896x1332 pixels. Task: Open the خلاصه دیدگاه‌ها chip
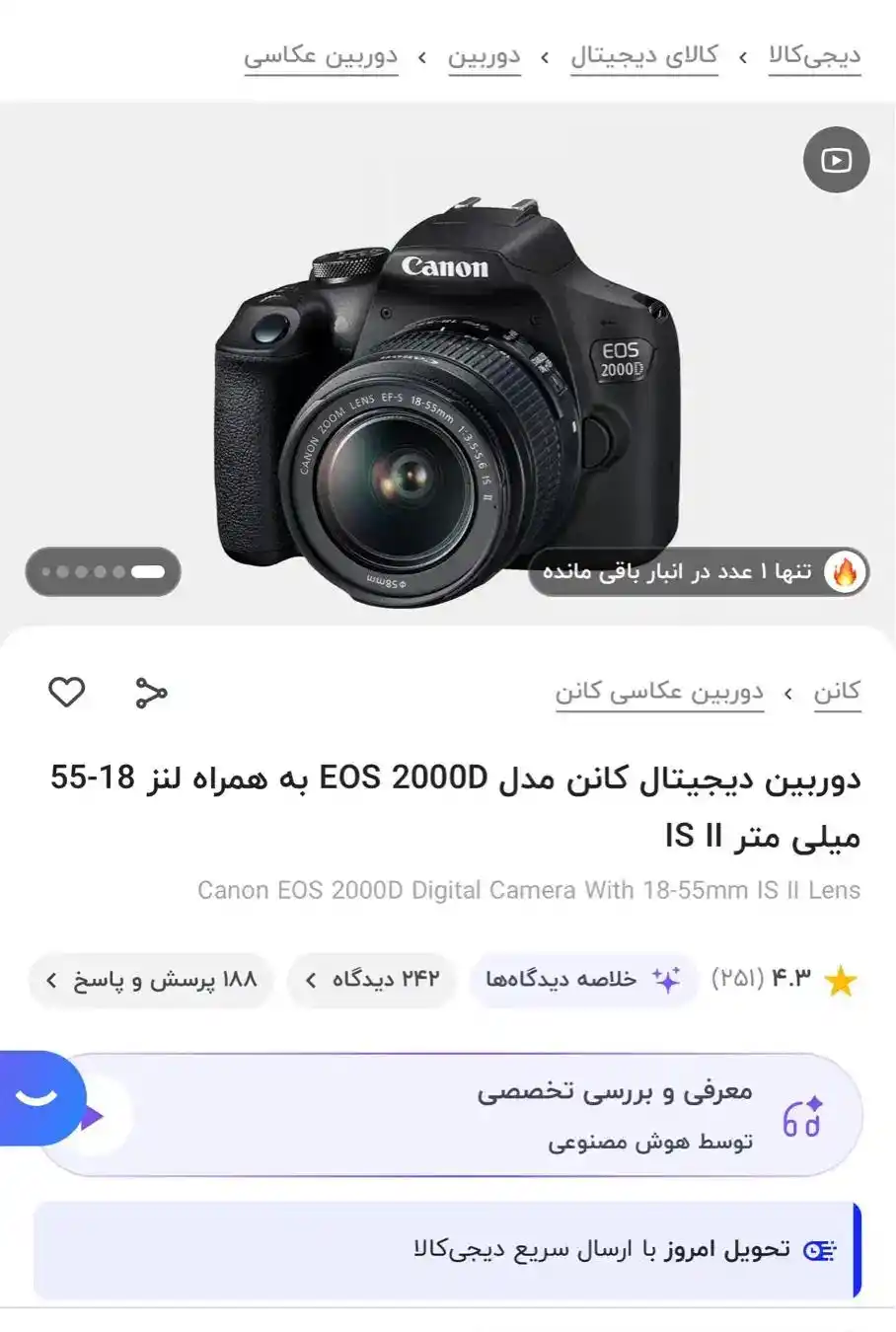pyautogui.click(x=582, y=980)
